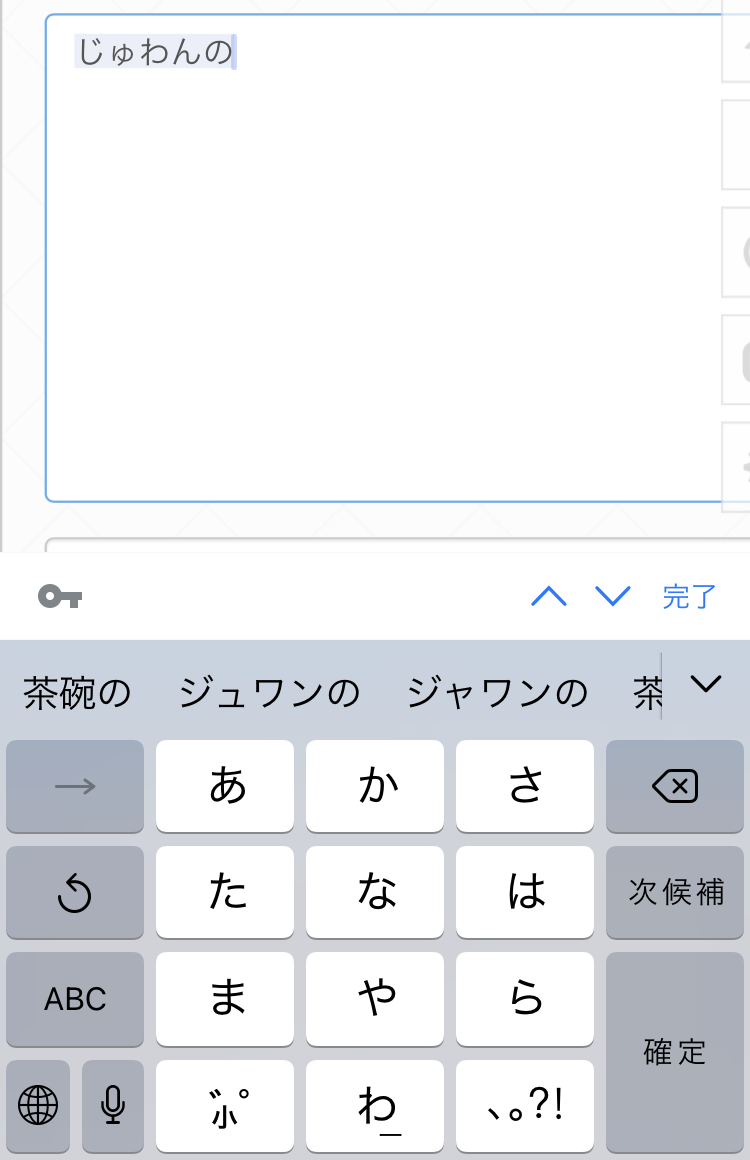750x1160 pixels.
Task: Switch the keyboard to ABC mode
Action: pyautogui.click(x=75, y=999)
